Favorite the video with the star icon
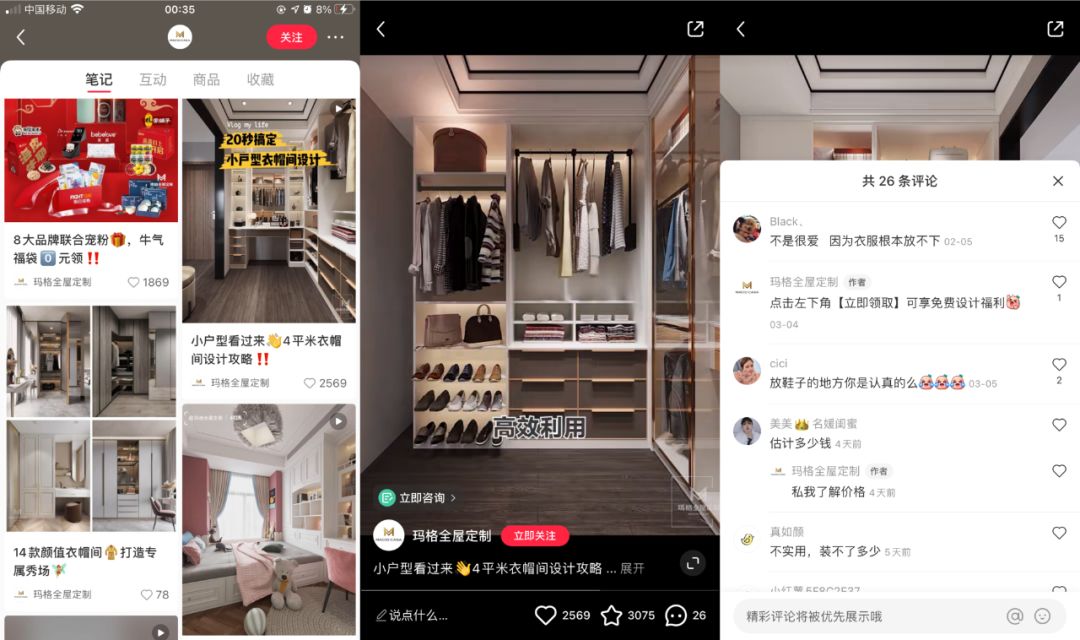 click(x=611, y=615)
